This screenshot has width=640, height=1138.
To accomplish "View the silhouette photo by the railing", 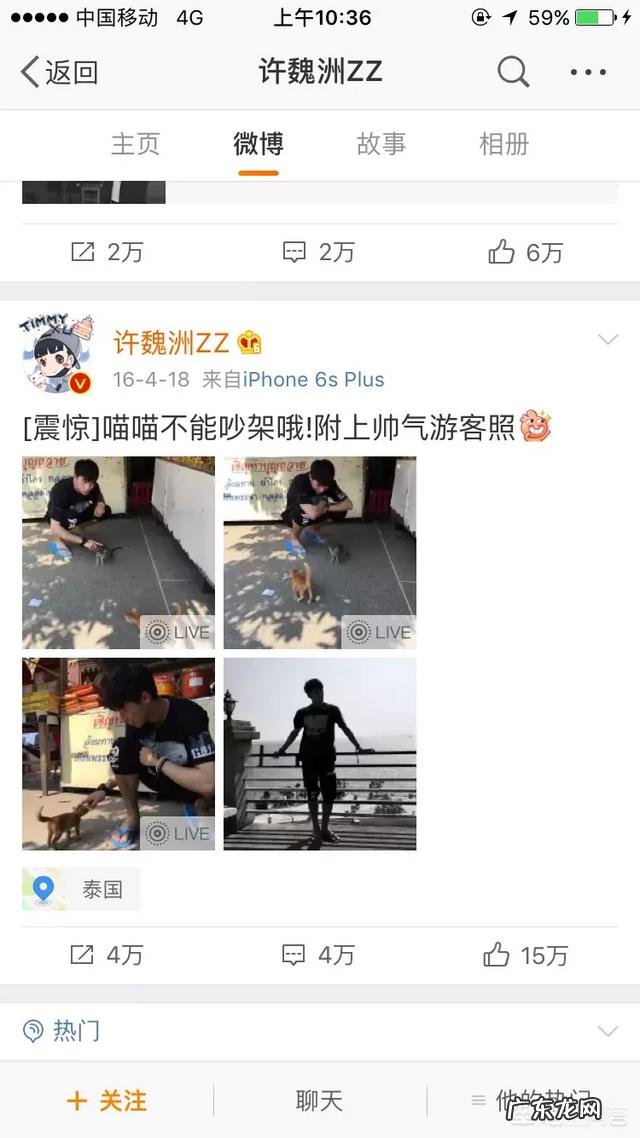I will (x=320, y=754).
